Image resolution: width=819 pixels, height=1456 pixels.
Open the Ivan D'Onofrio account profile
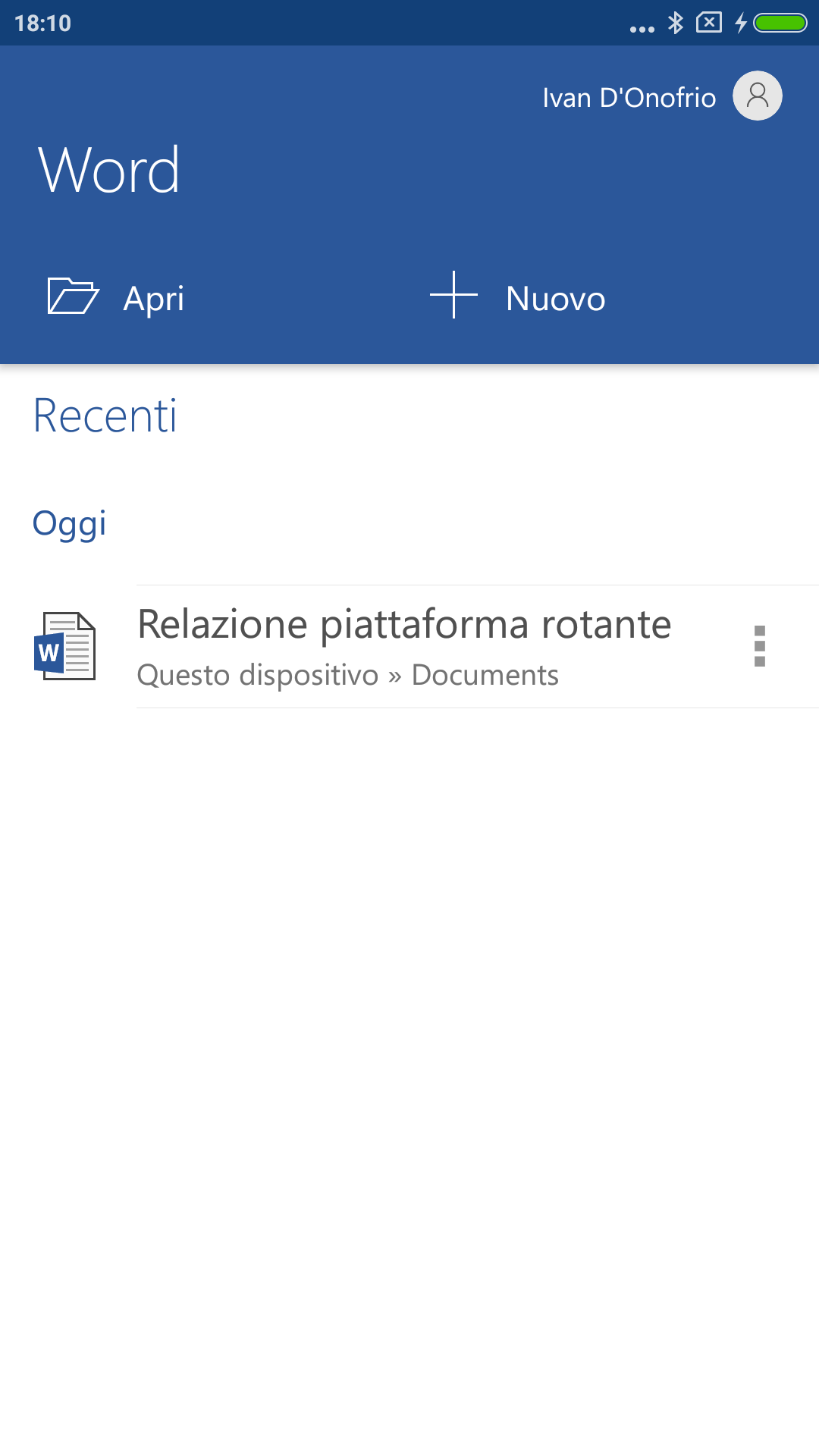click(x=661, y=96)
